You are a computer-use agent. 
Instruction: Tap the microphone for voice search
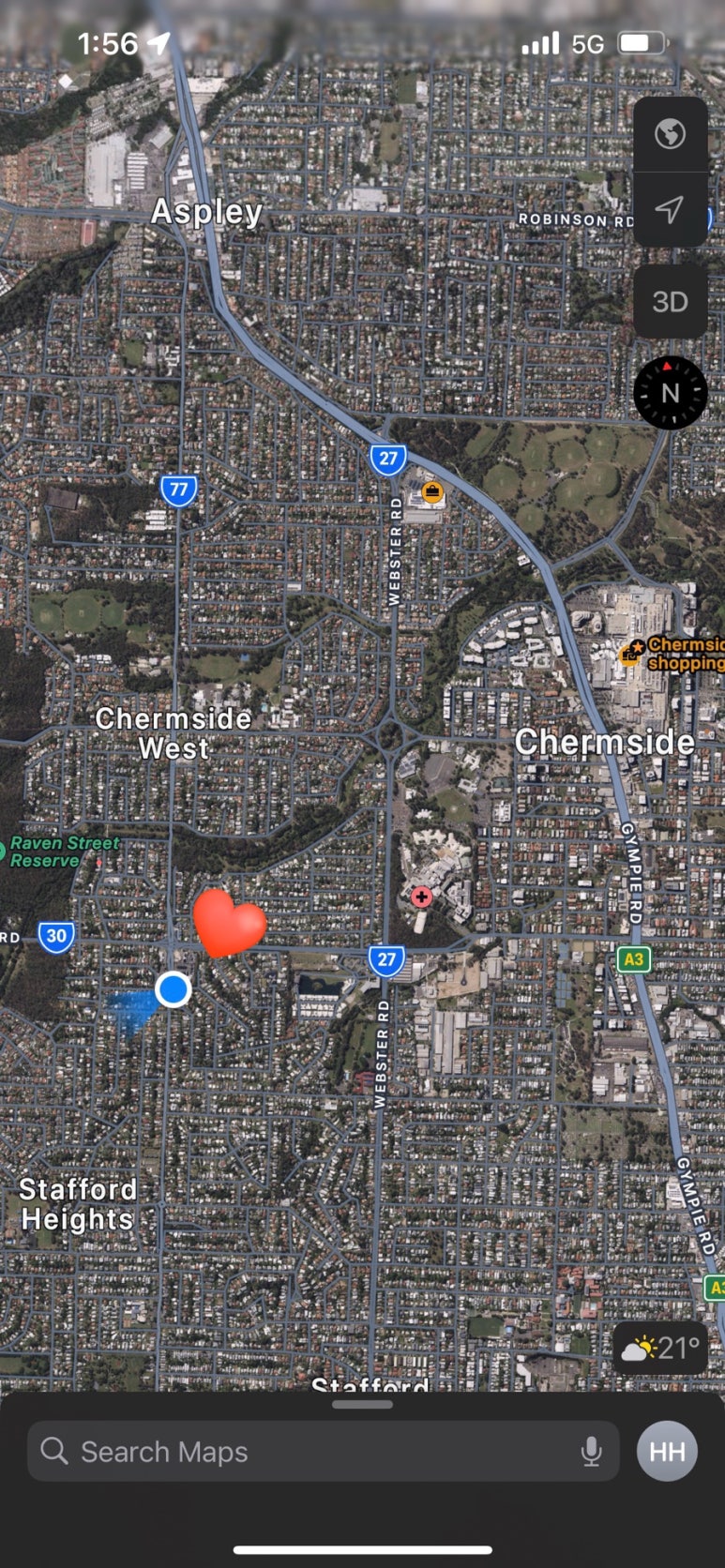point(591,1452)
